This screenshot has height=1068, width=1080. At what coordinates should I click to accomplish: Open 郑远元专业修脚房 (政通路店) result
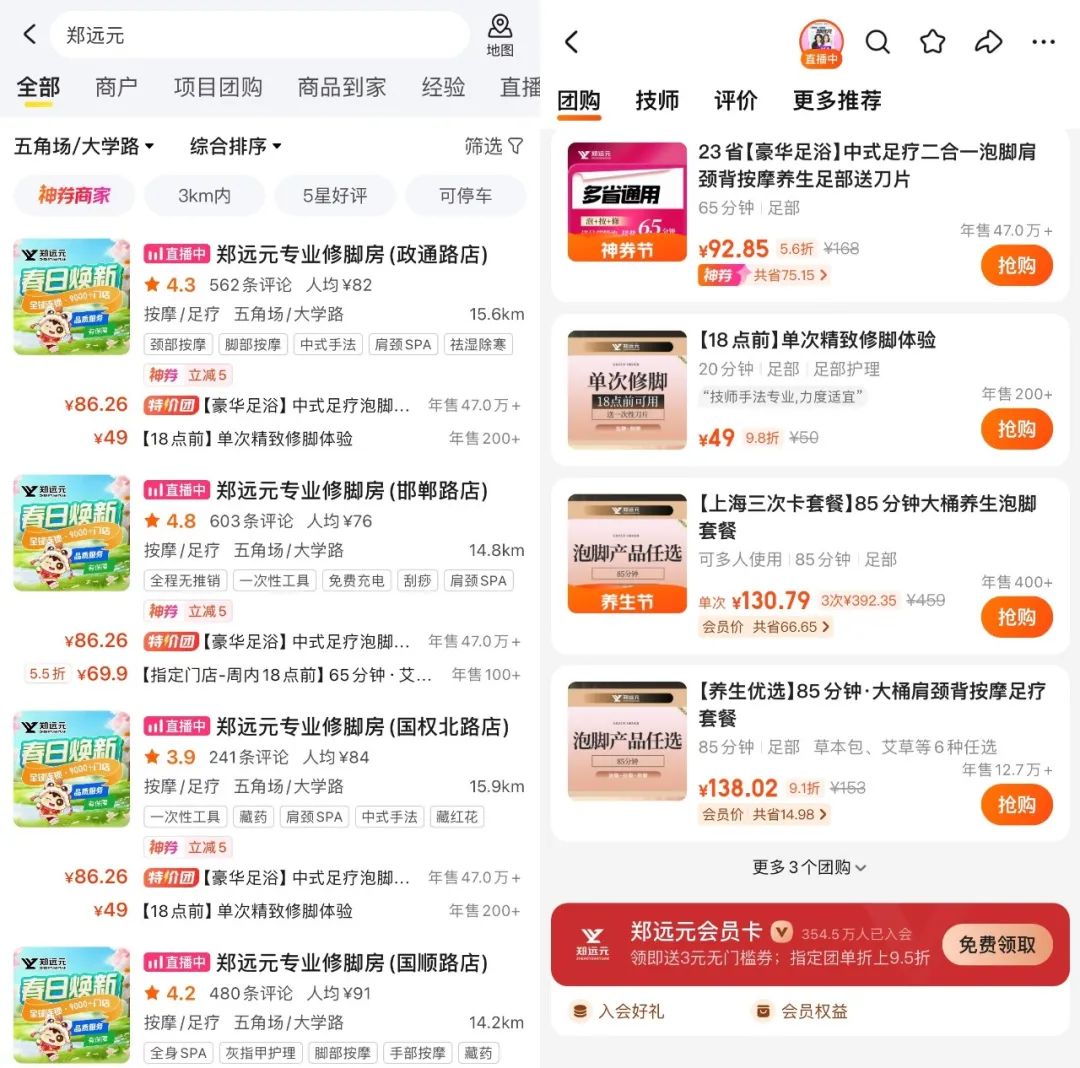pyautogui.click(x=352, y=254)
